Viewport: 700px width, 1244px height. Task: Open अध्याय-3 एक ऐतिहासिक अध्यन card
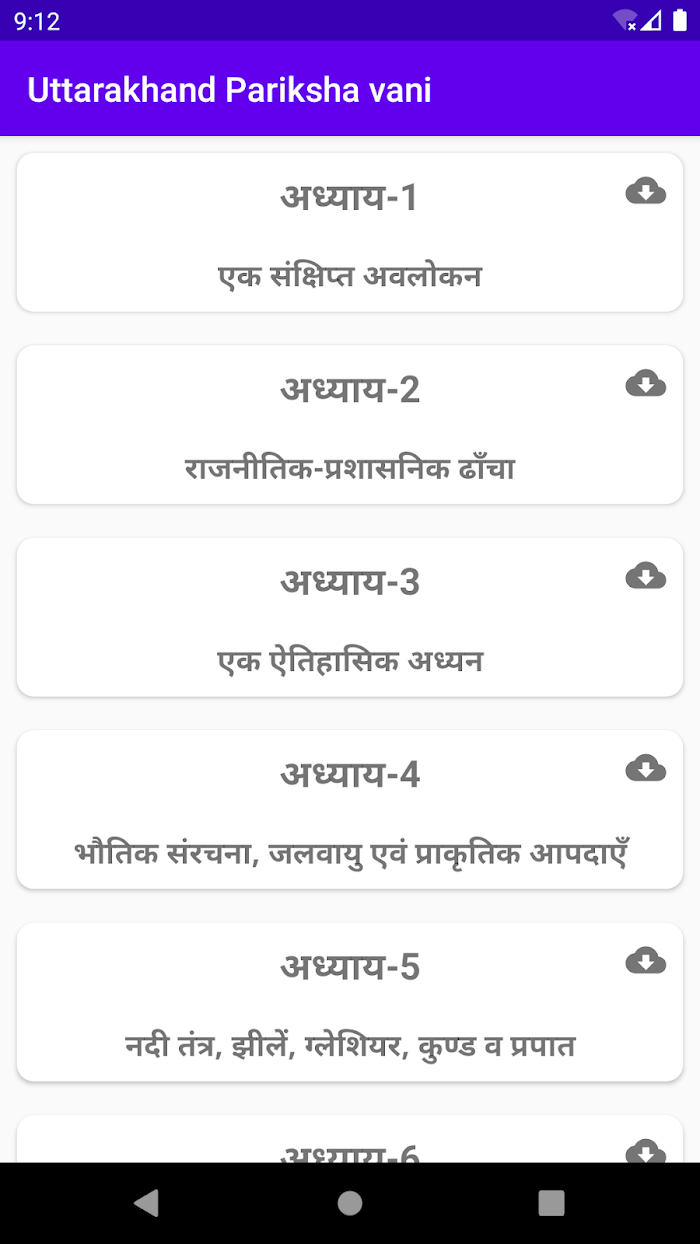(350, 617)
